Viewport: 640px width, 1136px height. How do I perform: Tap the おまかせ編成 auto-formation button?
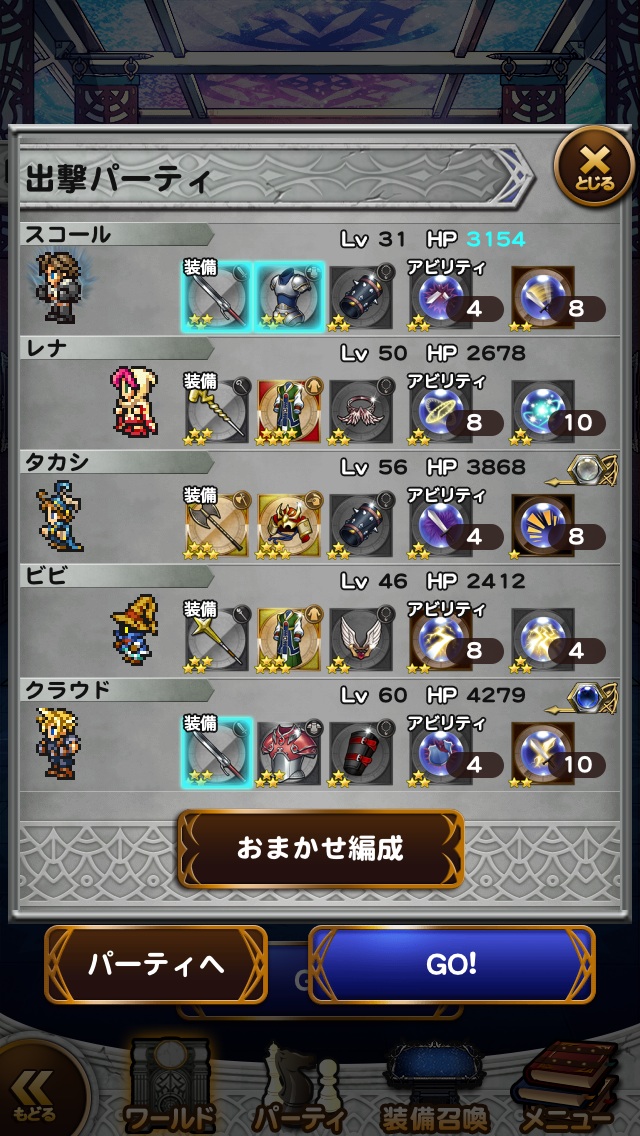click(x=320, y=849)
